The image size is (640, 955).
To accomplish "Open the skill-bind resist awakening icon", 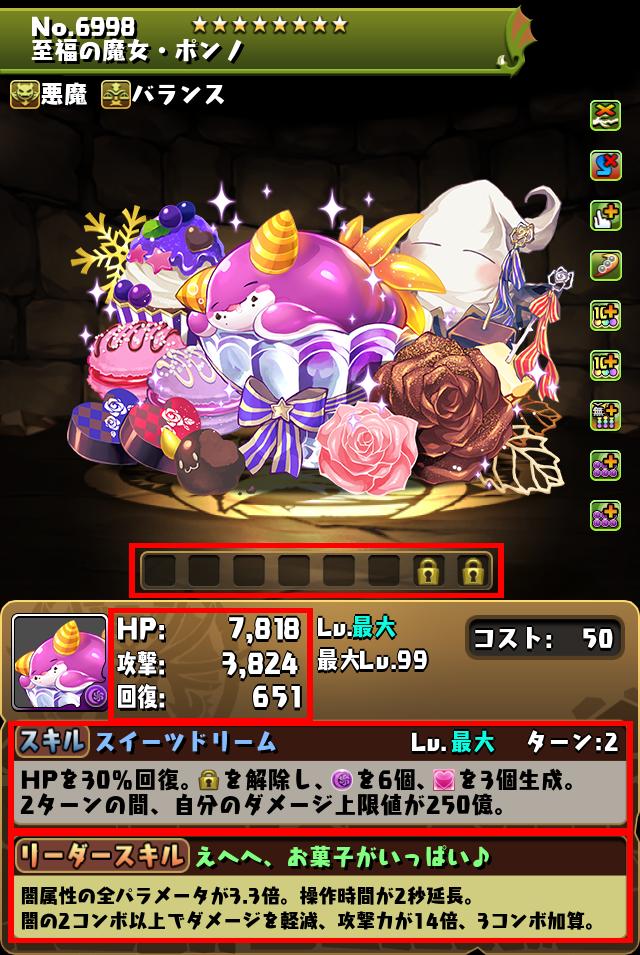I will click(605, 164).
